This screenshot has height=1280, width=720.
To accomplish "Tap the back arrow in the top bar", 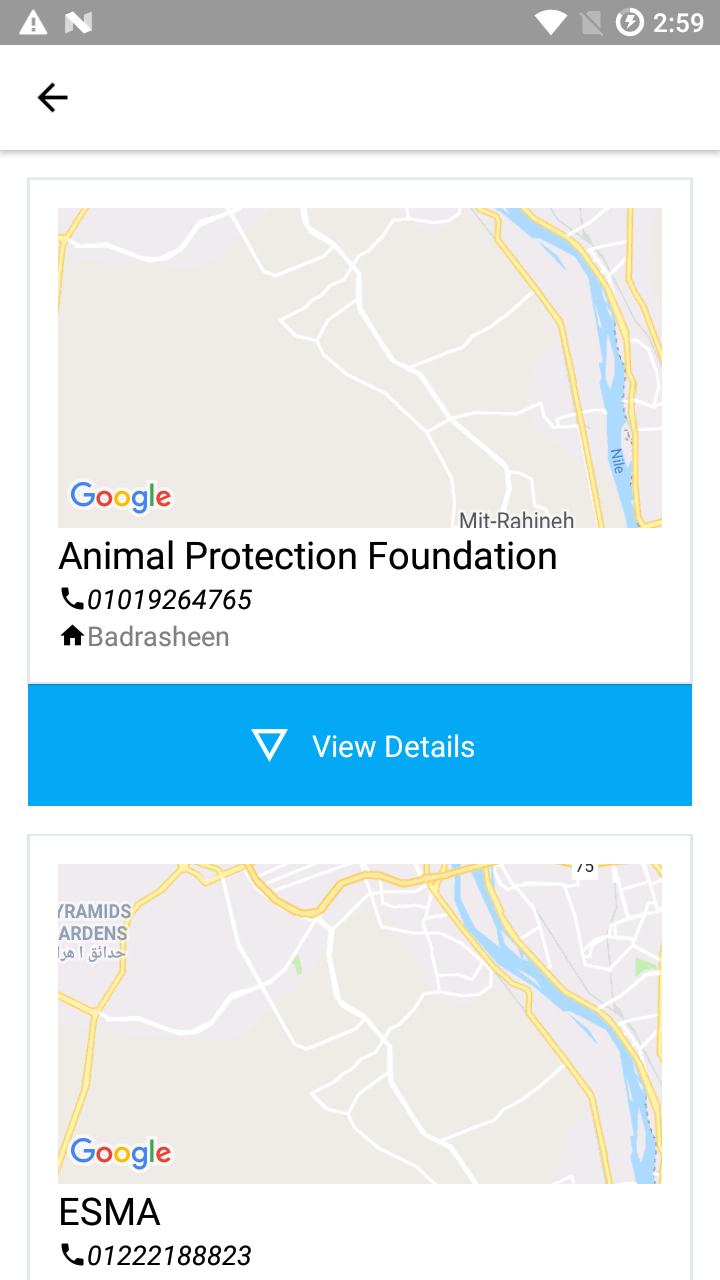I will point(52,97).
